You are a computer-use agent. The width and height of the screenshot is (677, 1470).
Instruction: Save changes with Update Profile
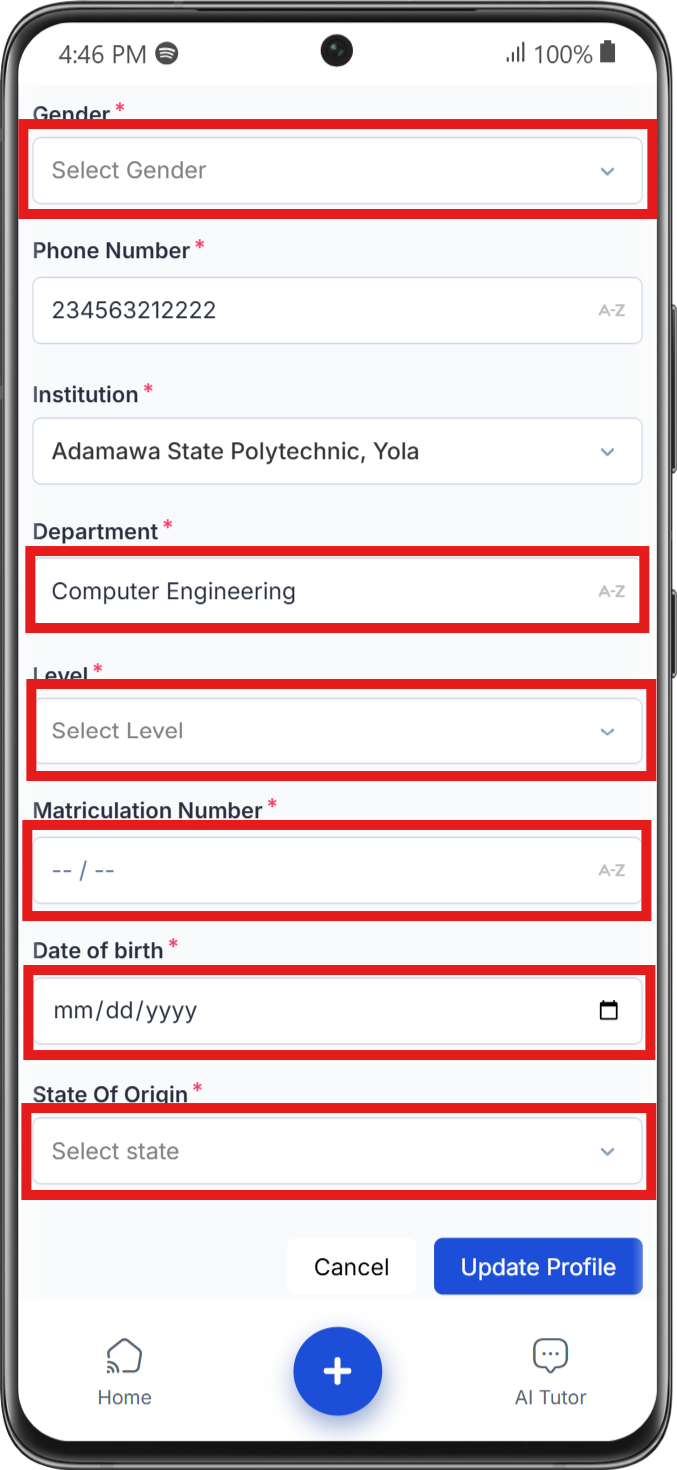click(x=538, y=1267)
